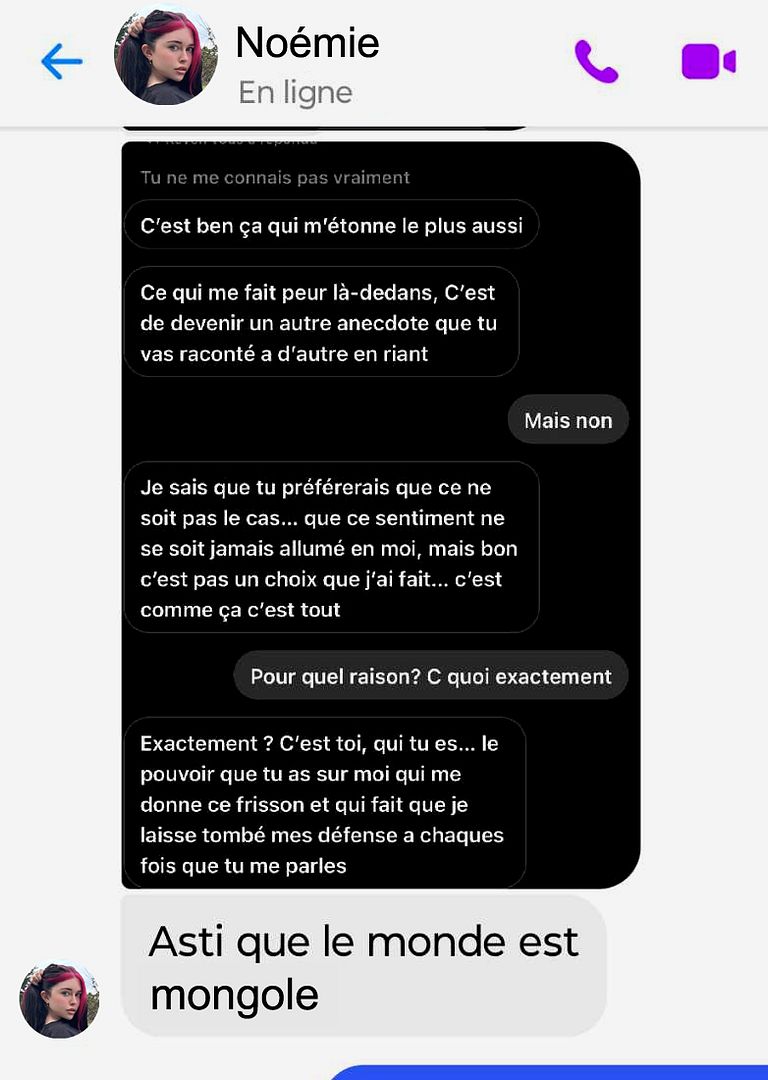
Task: Open Noémie's profile from the header photo
Action: 166,57
